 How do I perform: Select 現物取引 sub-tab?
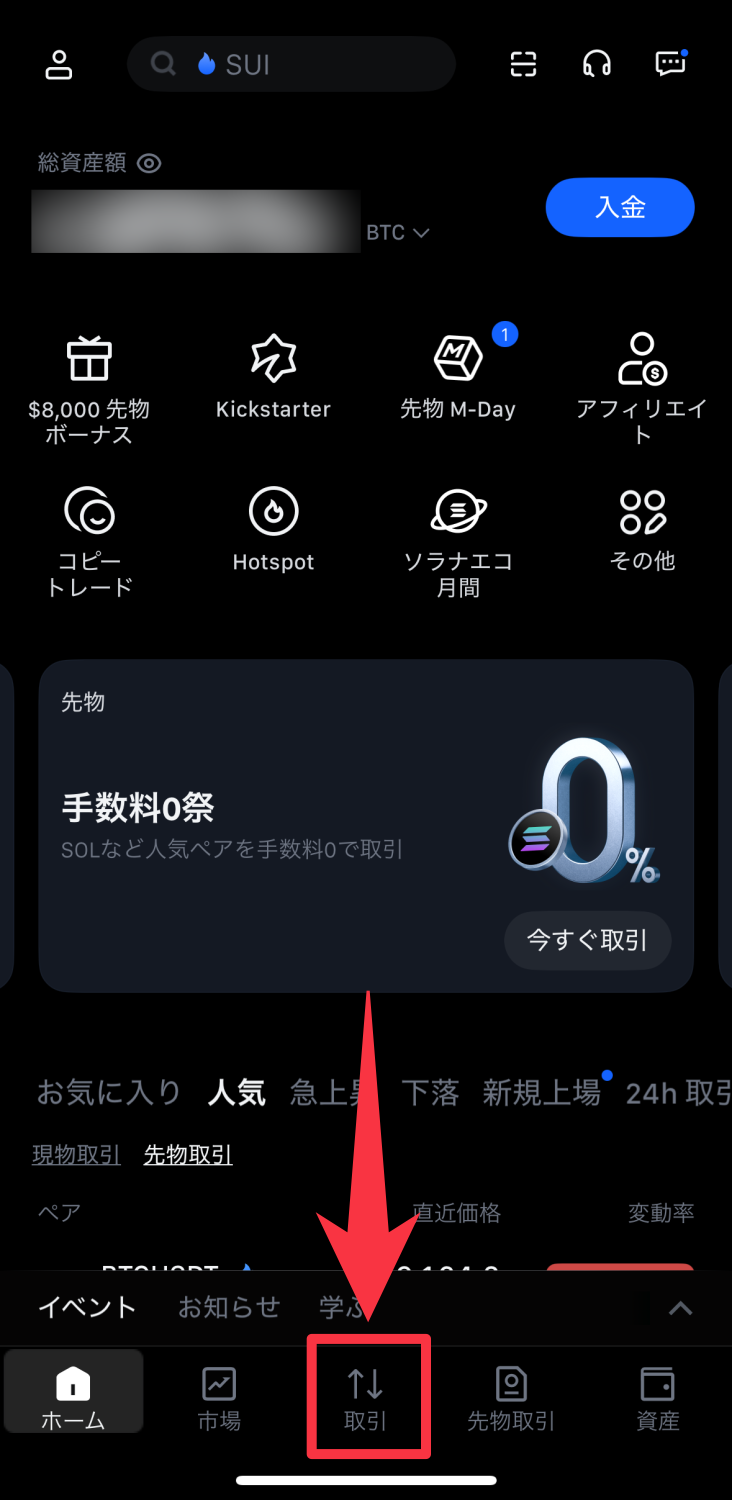[76, 1156]
